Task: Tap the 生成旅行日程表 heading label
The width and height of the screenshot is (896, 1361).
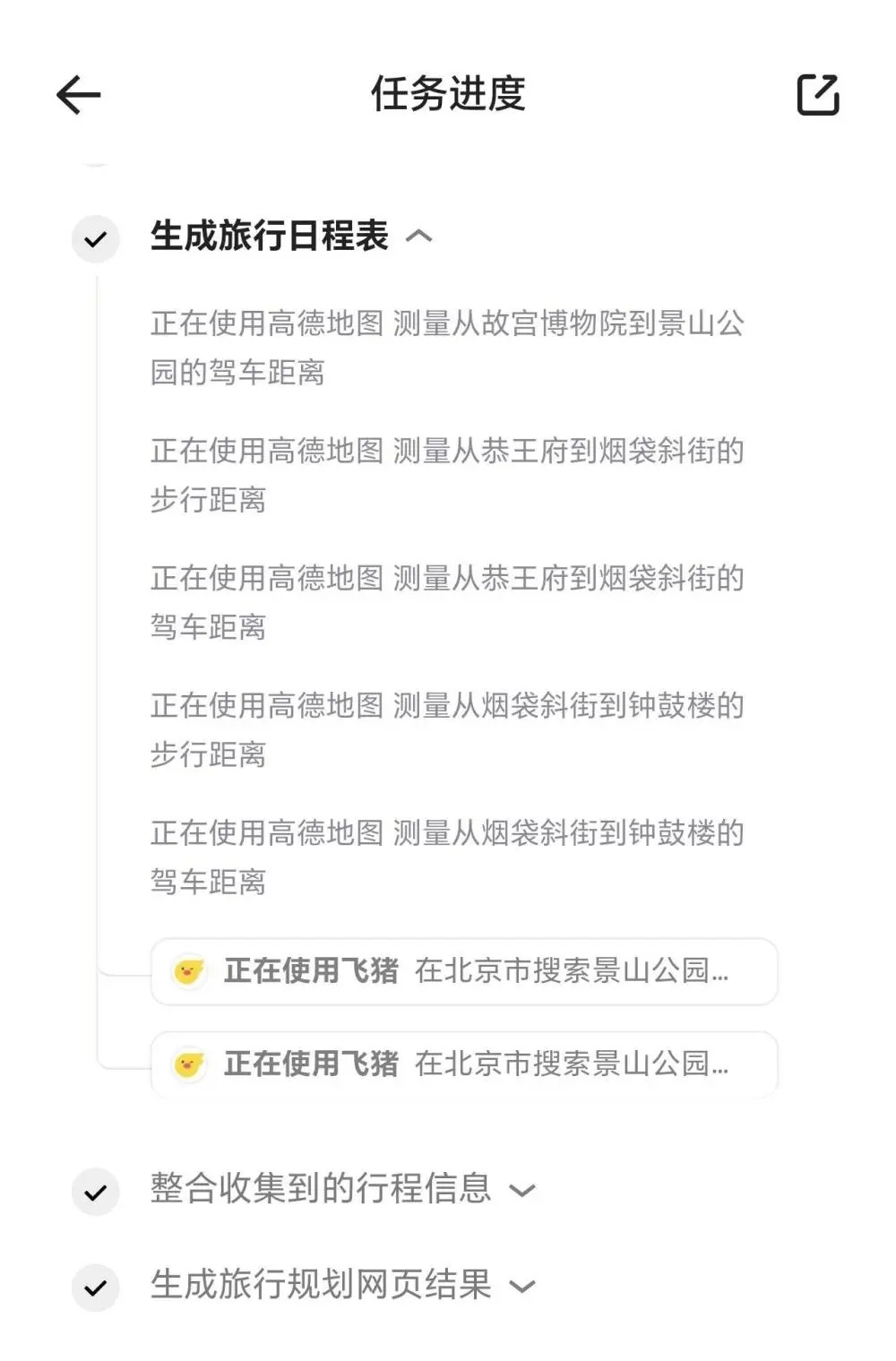Action: pos(269,237)
